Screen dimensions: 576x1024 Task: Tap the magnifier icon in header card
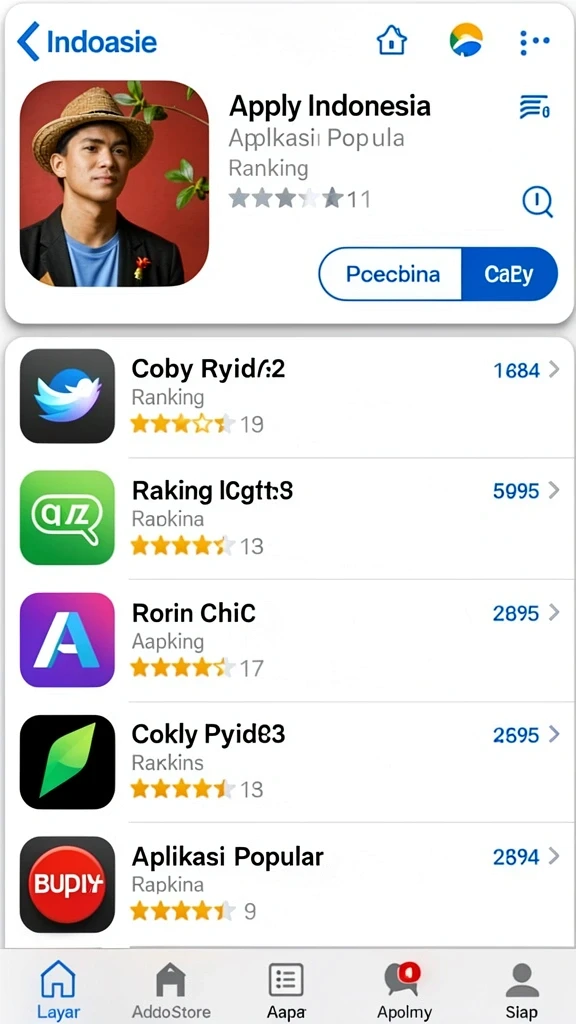click(x=537, y=201)
